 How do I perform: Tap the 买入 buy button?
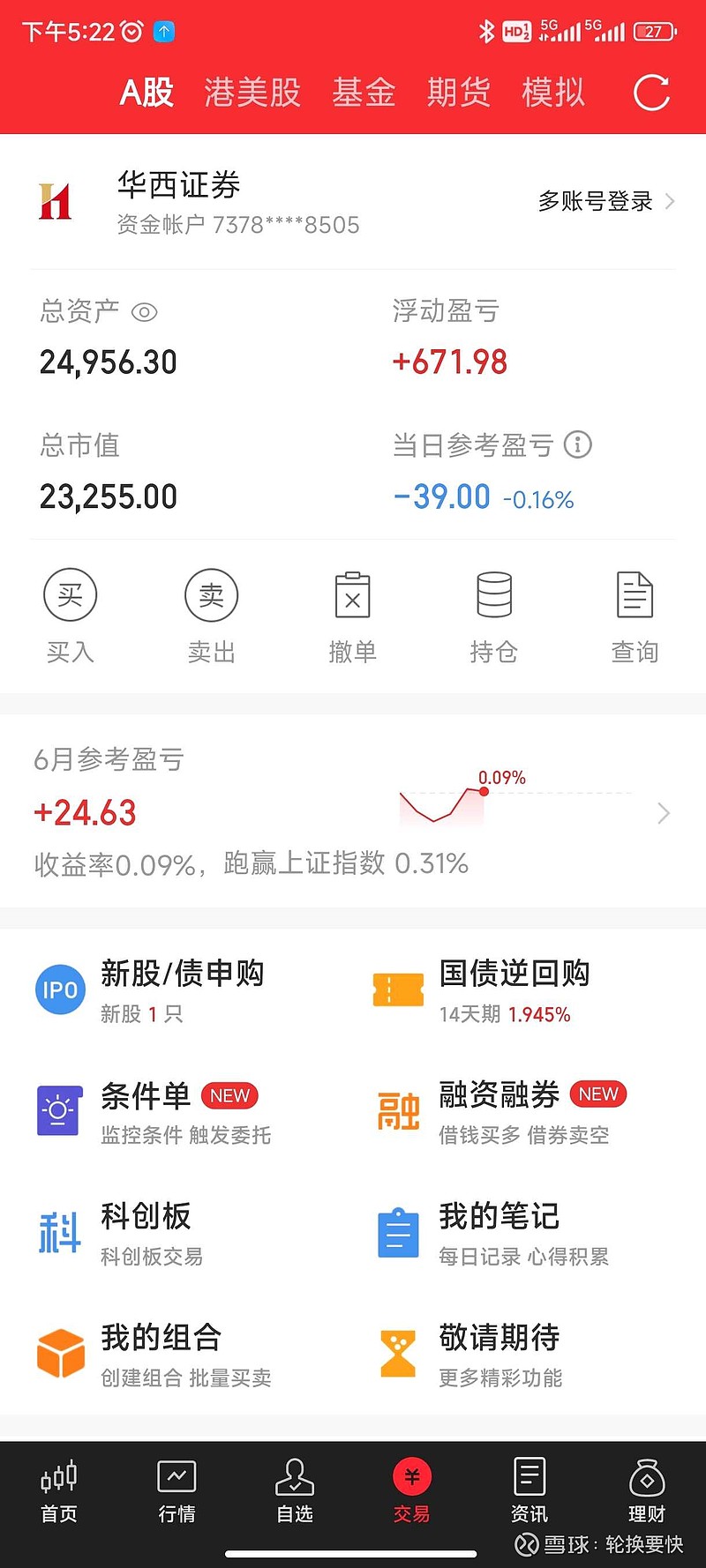[x=71, y=616]
